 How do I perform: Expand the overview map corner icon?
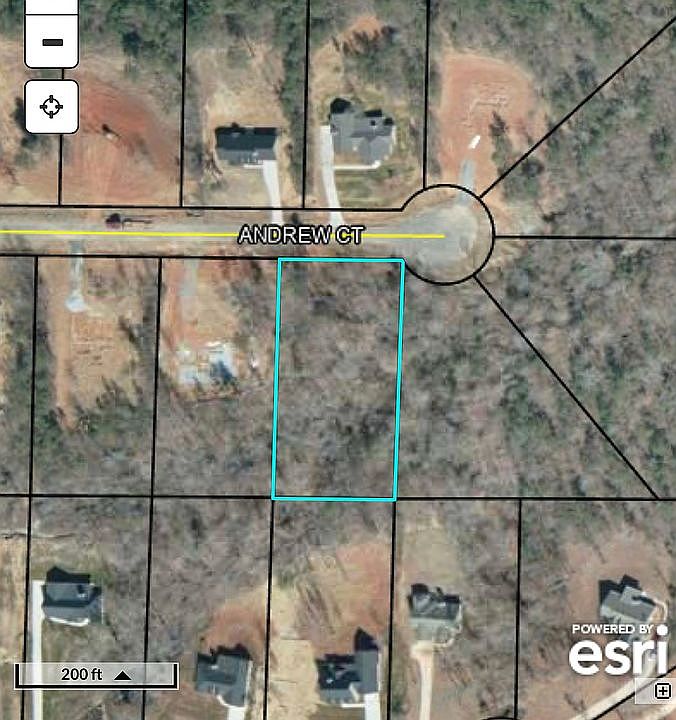tap(663, 691)
